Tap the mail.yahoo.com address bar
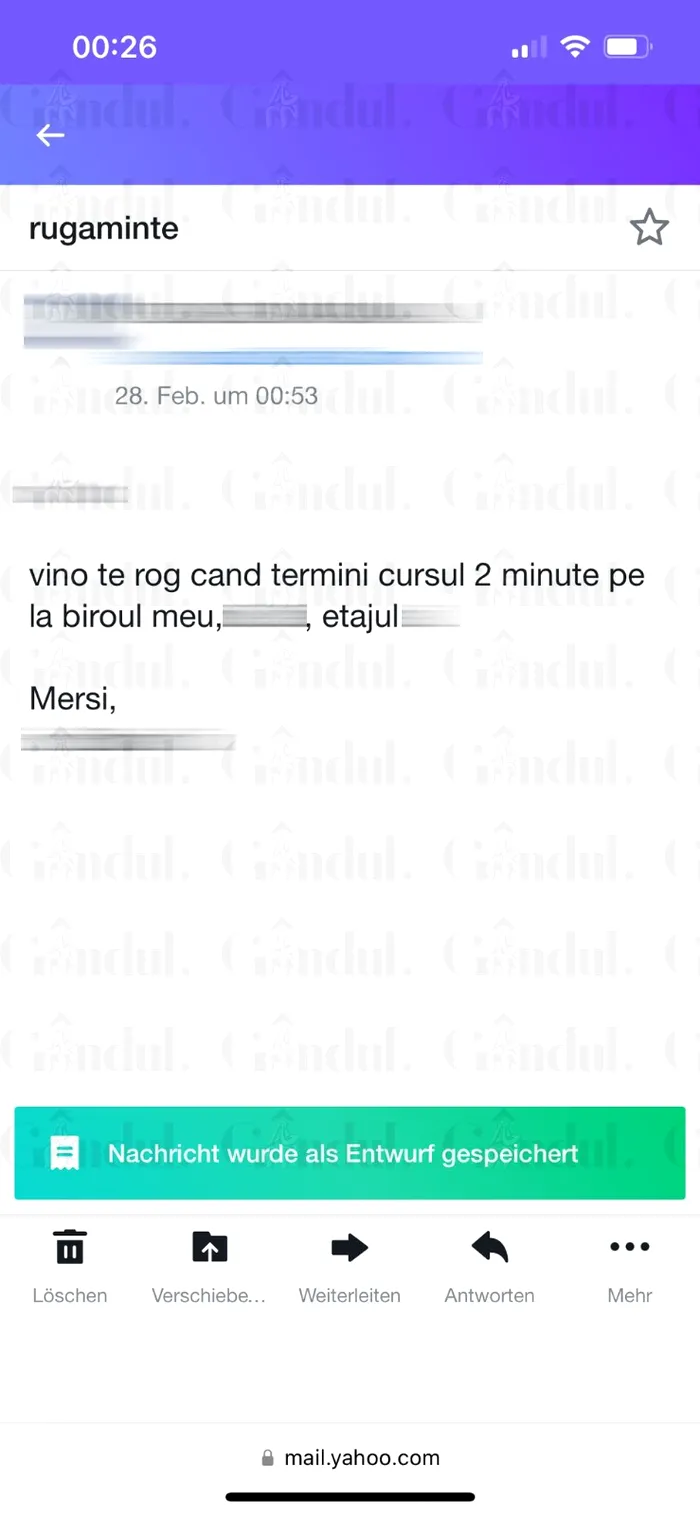 coord(350,1458)
